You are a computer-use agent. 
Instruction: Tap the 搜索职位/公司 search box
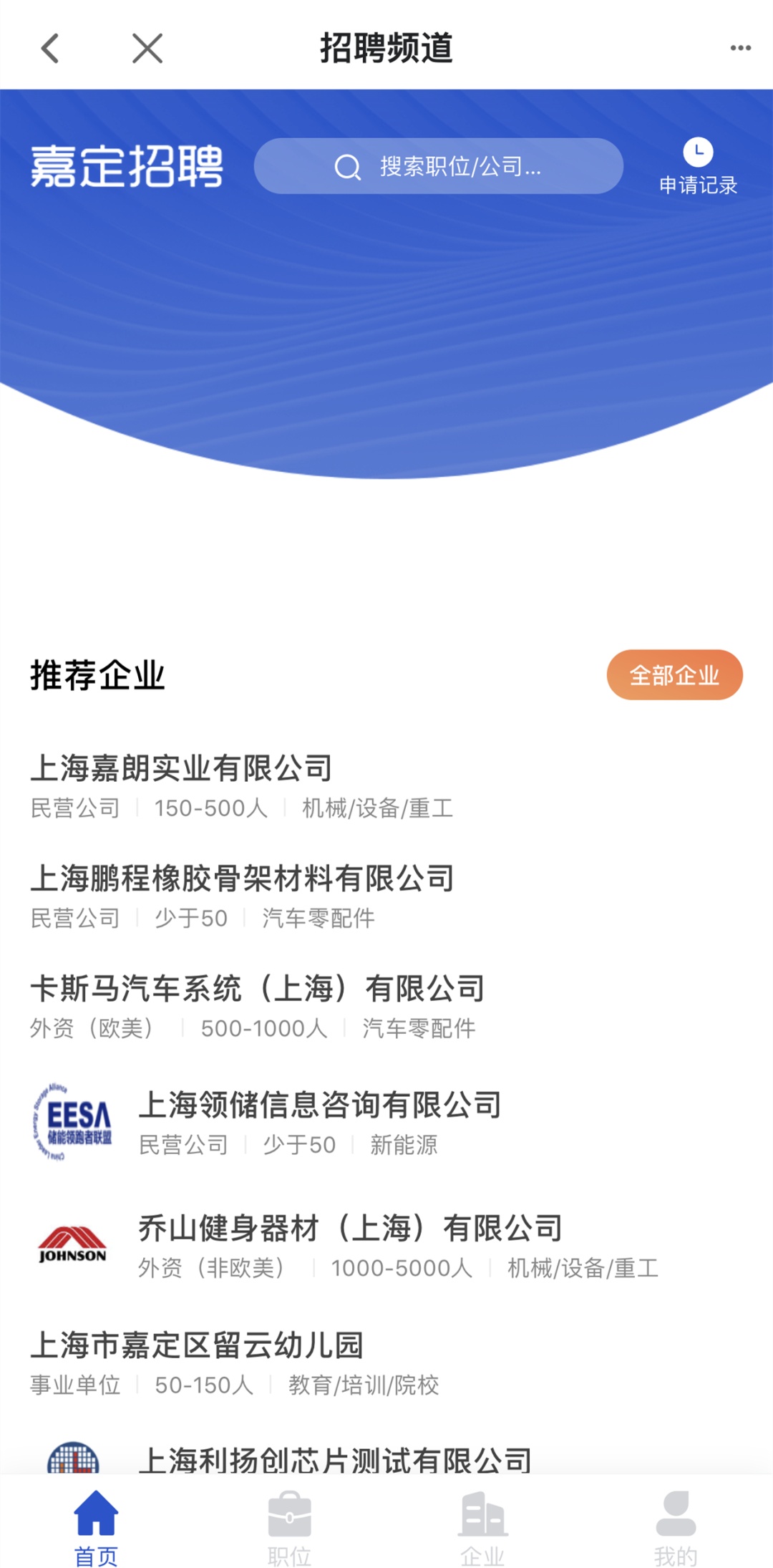[438, 166]
